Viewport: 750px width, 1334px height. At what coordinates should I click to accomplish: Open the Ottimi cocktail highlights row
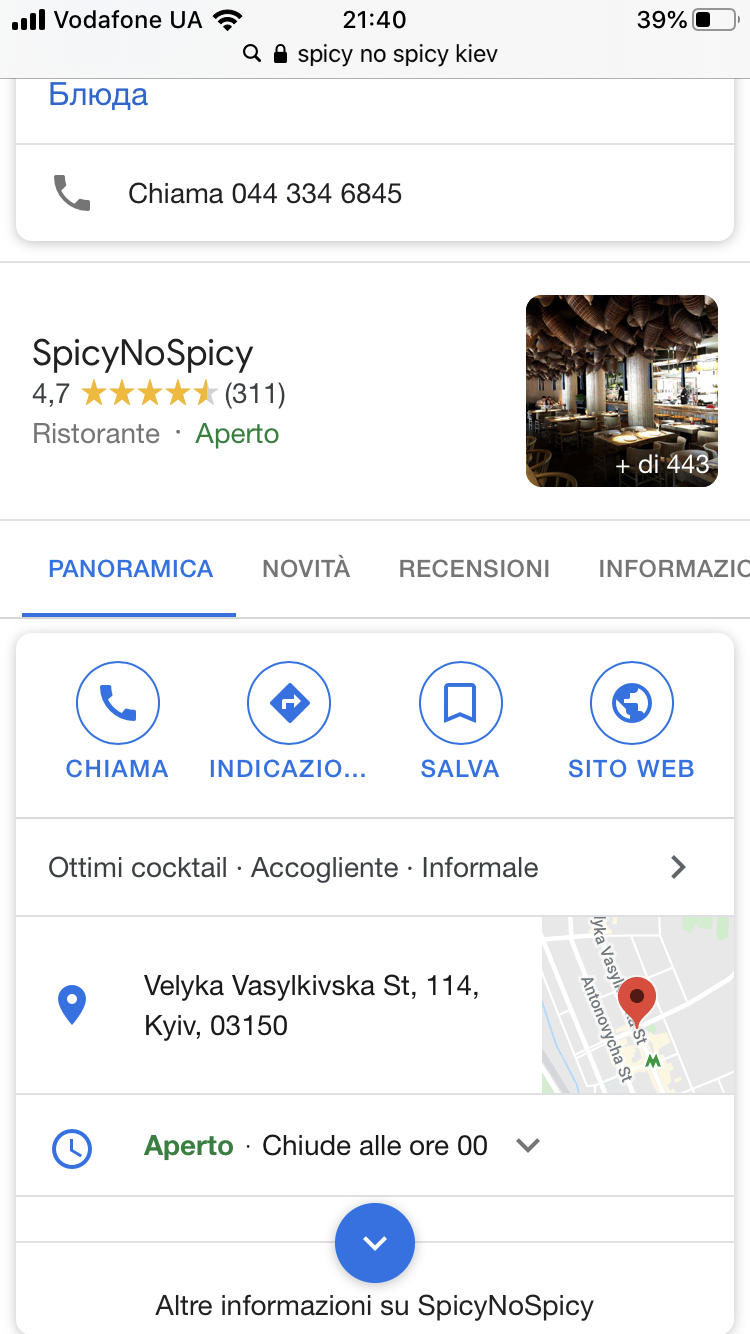tap(370, 867)
